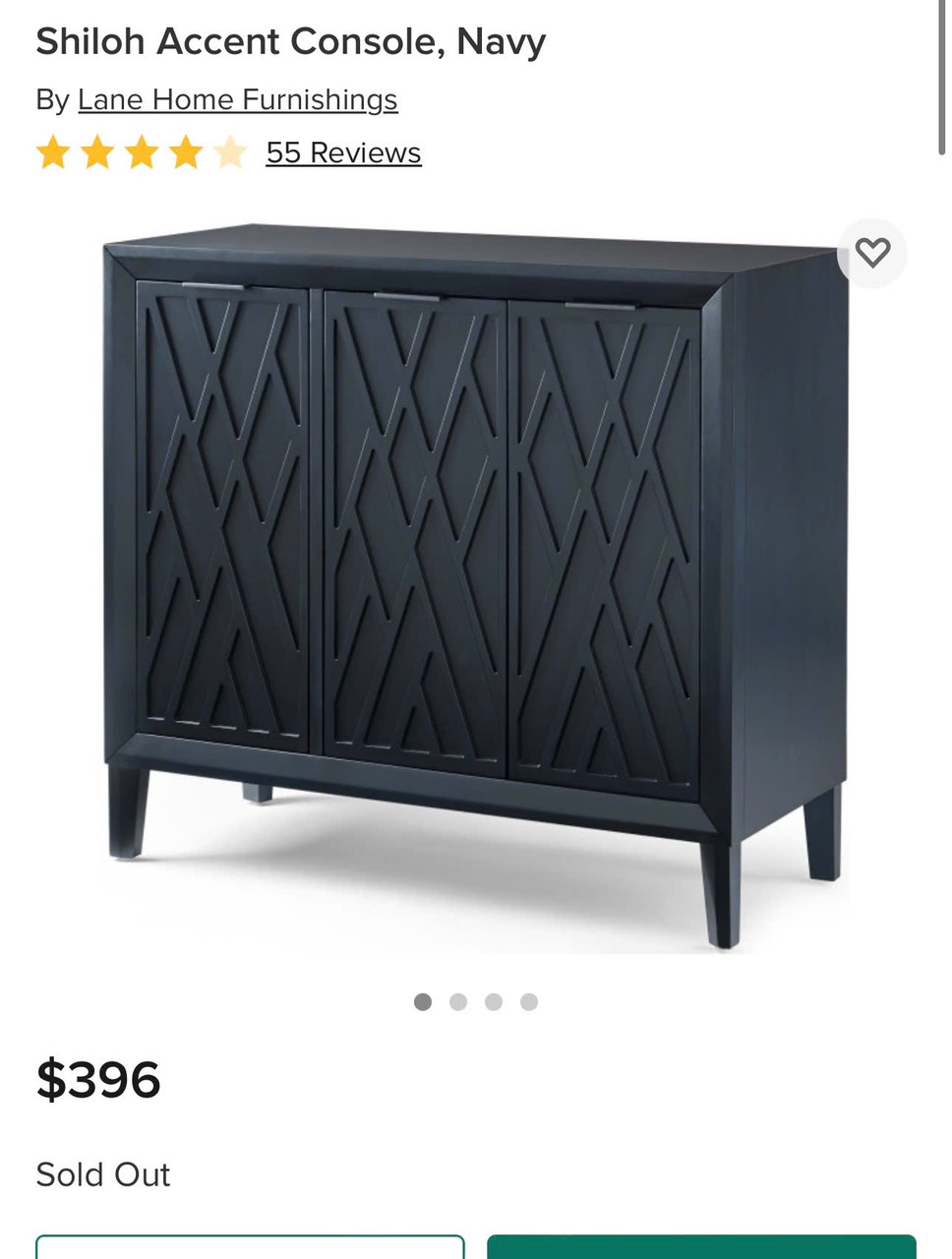Screen dimensions: 952x1259
Task: Jump to the second product image dot
Action: tap(458, 1001)
